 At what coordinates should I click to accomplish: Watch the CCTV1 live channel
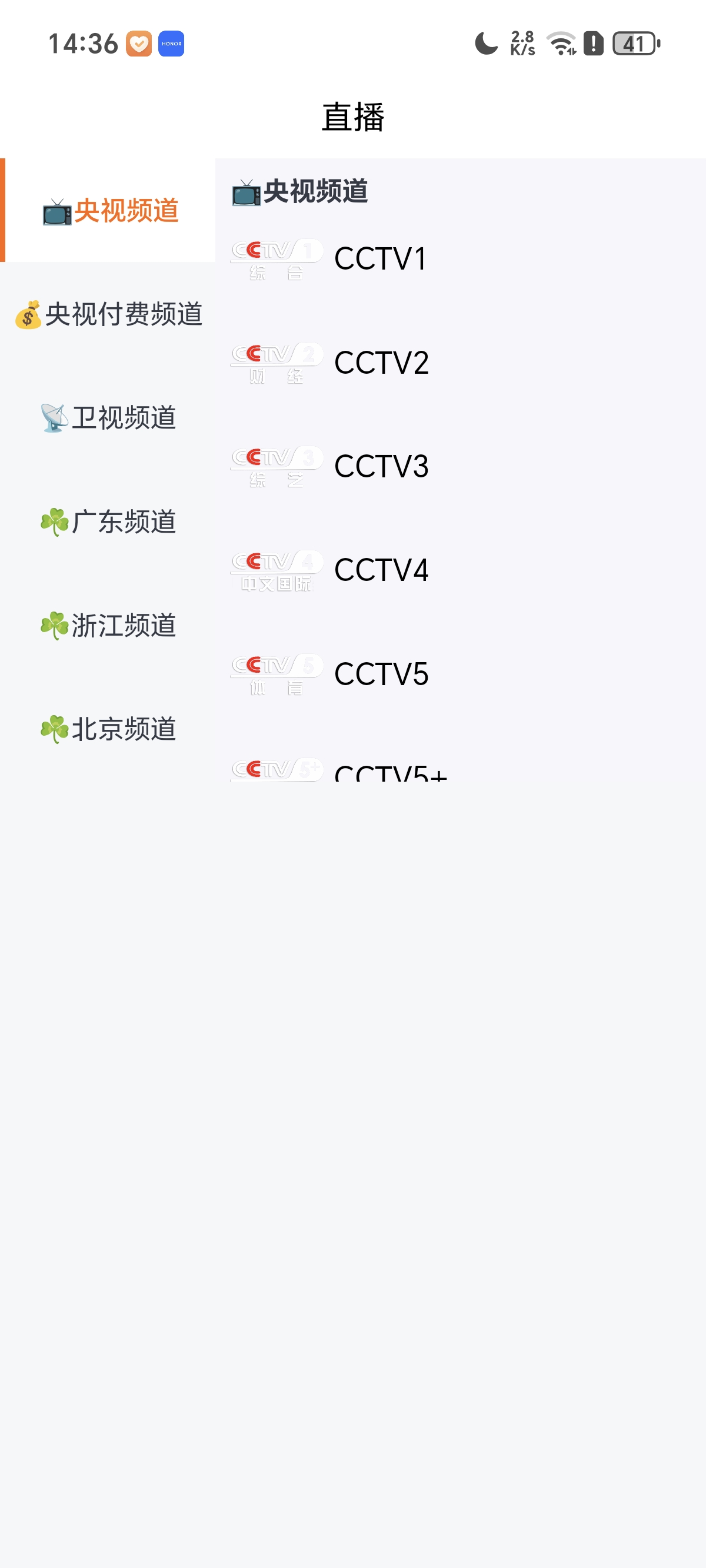coord(461,259)
